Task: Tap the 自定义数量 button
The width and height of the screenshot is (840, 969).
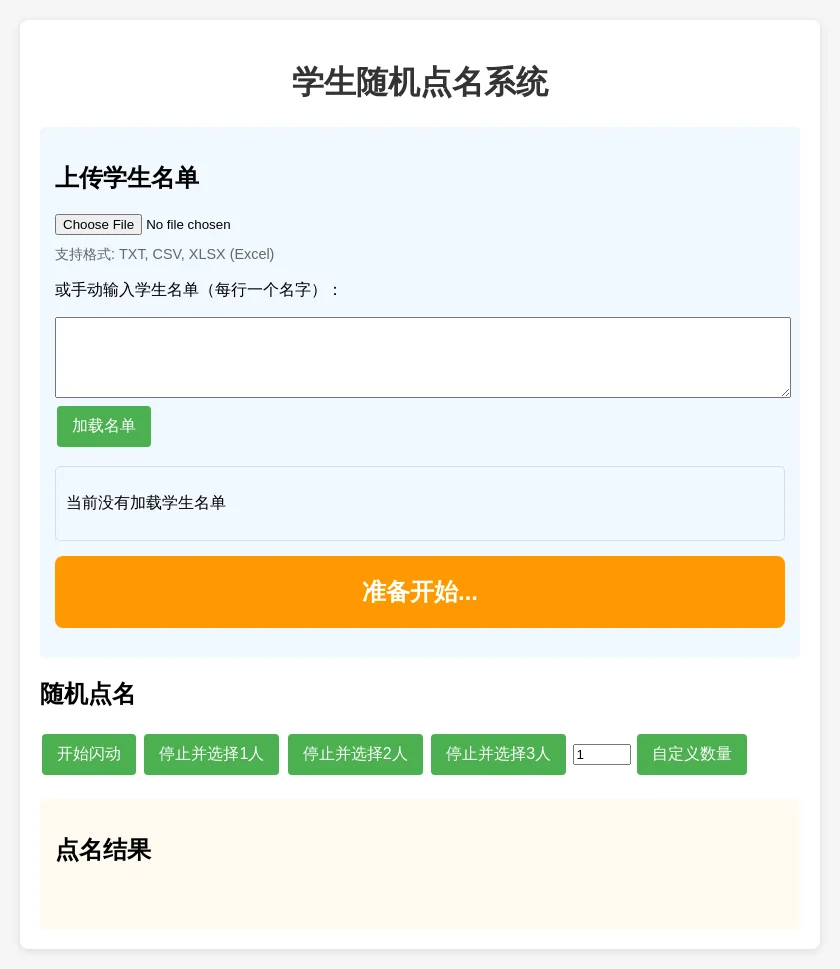Action: 691,754
